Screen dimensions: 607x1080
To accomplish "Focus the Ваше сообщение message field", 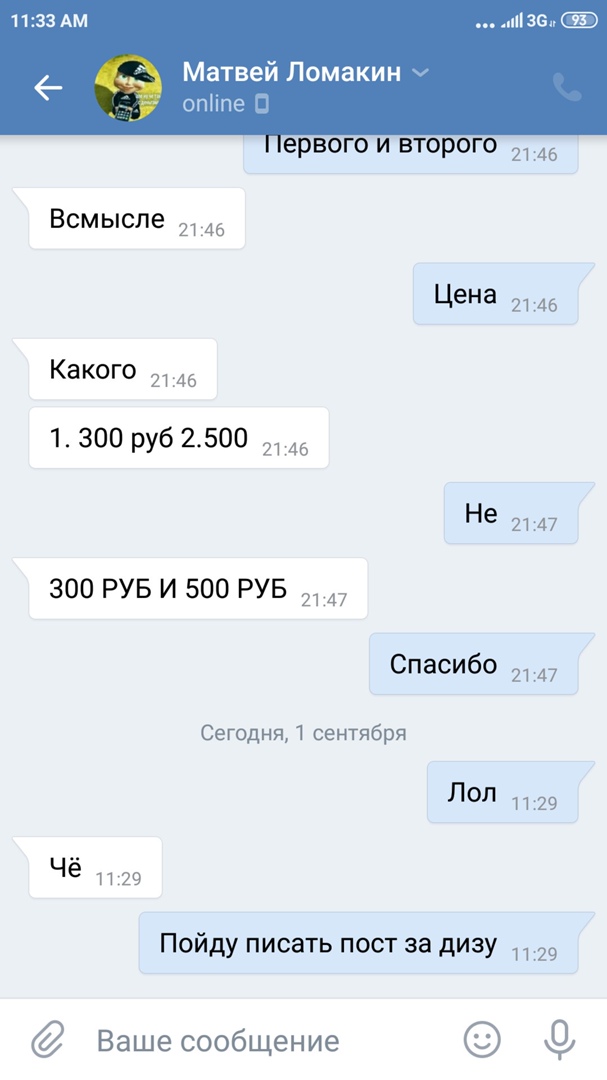I will point(260,1040).
